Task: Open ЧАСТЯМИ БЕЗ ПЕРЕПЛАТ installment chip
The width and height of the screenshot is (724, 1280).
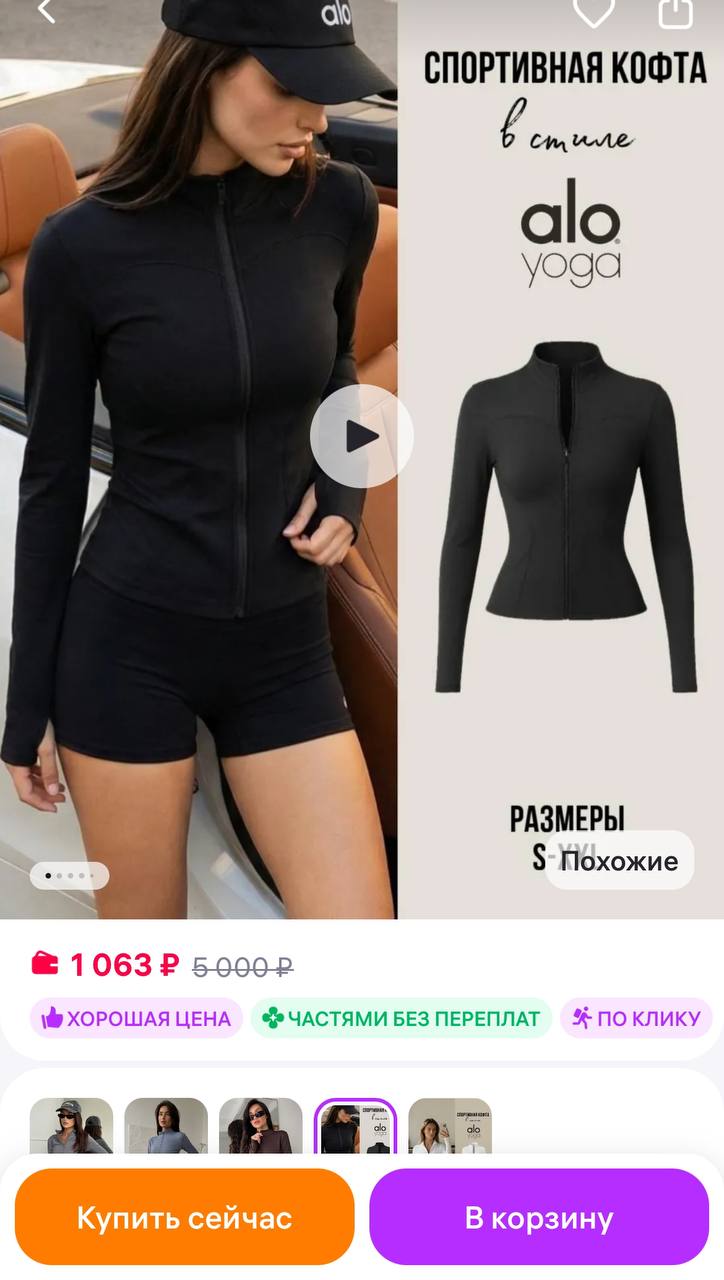Action: point(401,1018)
